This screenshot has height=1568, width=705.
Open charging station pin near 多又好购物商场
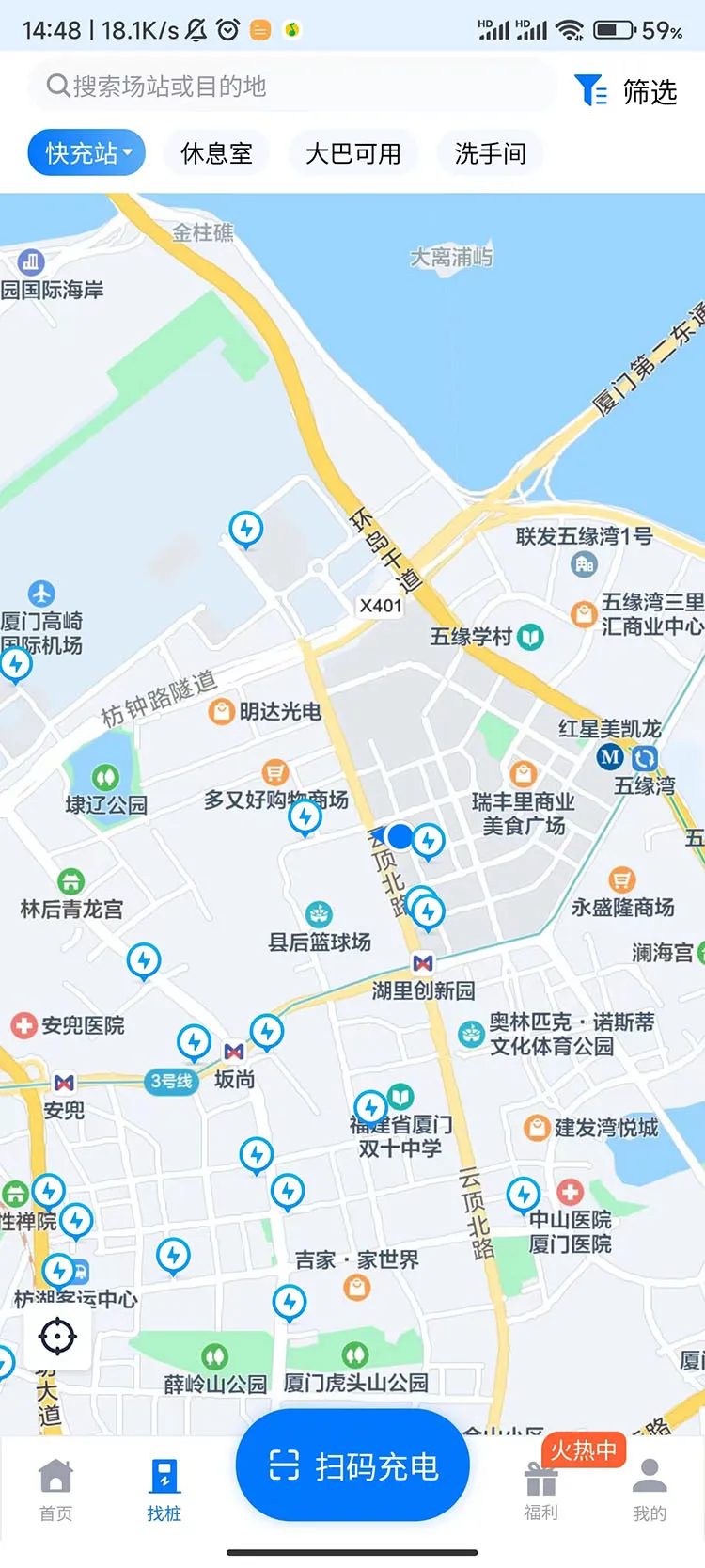pyautogui.click(x=305, y=817)
